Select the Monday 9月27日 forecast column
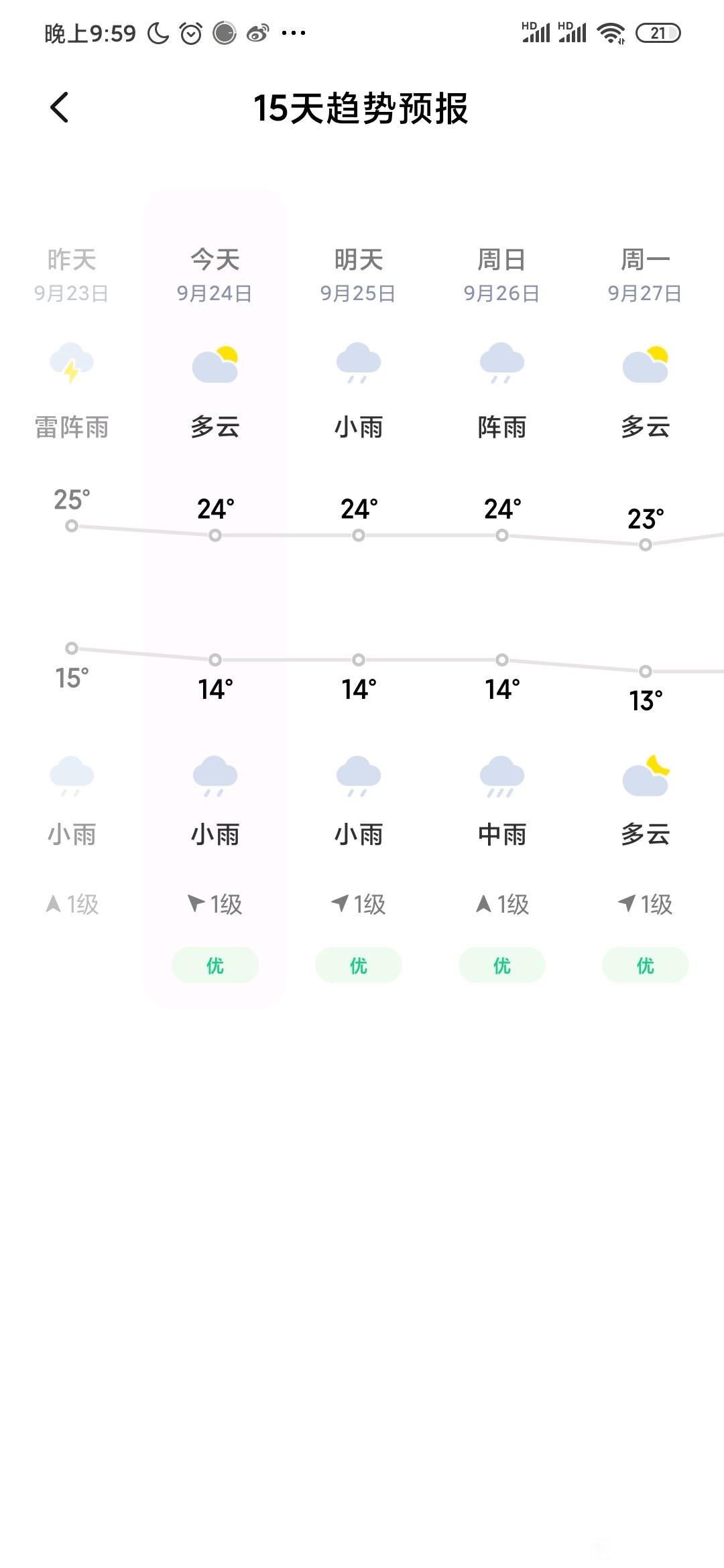724x1568 pixels. tap(646, 598)
